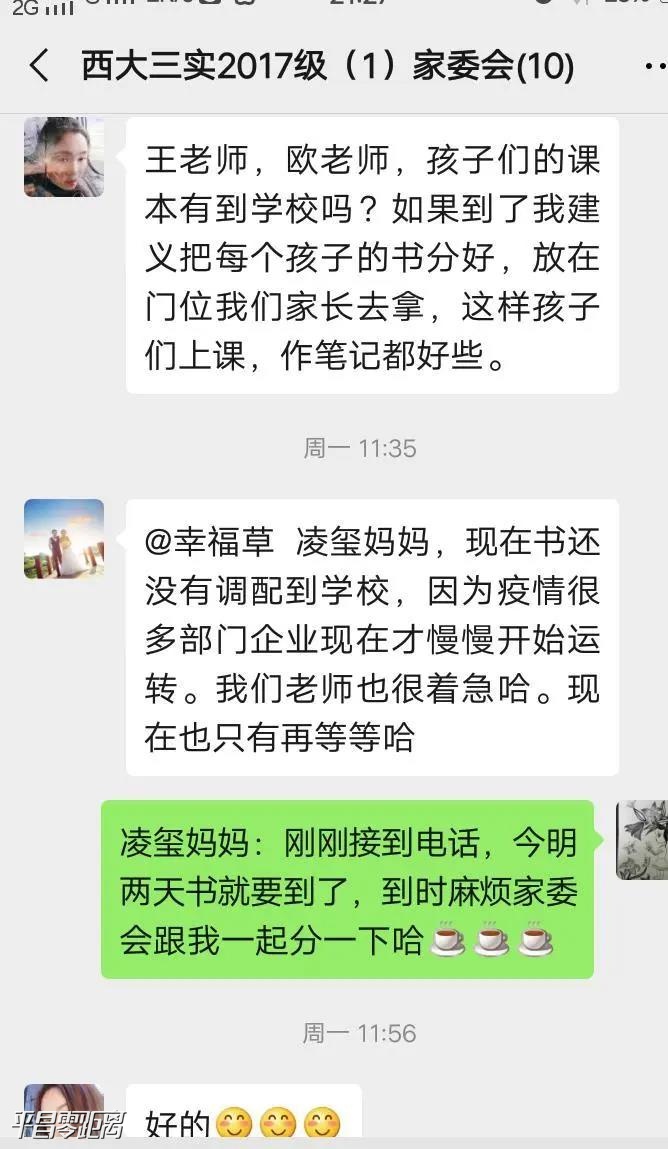668x1149 pixels.
Task: Open the group chat info menu
Action: coord(654,67)
